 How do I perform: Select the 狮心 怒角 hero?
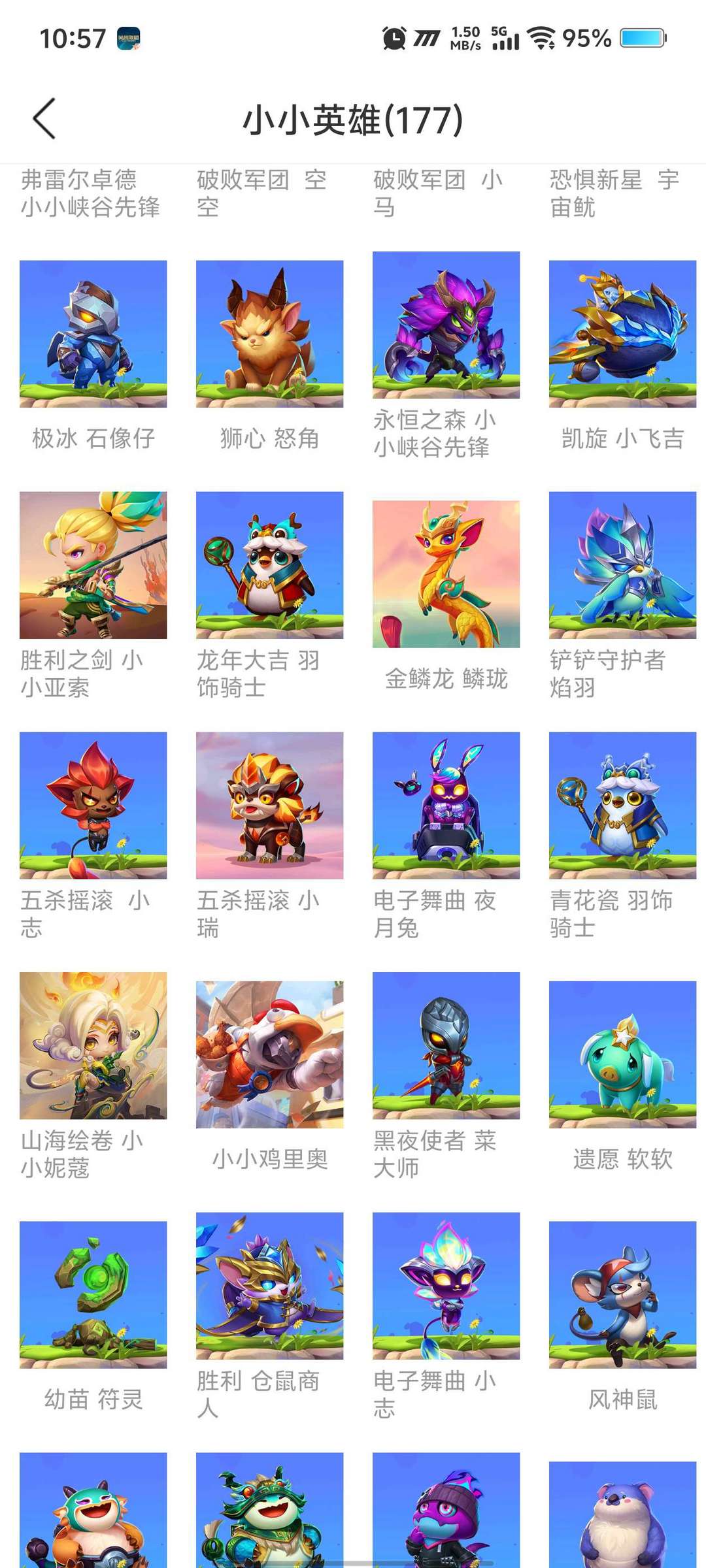(269, 334)
